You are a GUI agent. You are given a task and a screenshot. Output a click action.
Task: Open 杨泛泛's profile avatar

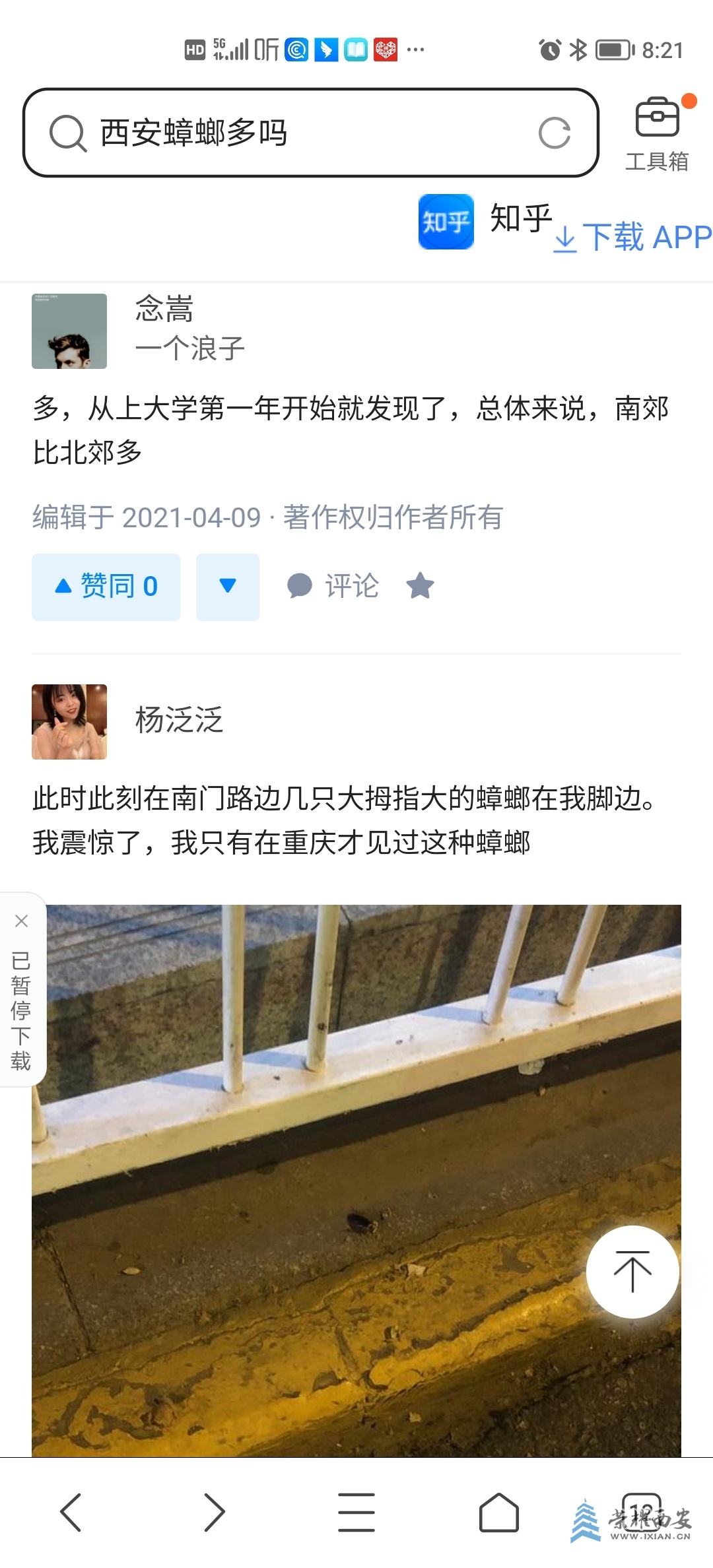[69, 722]
